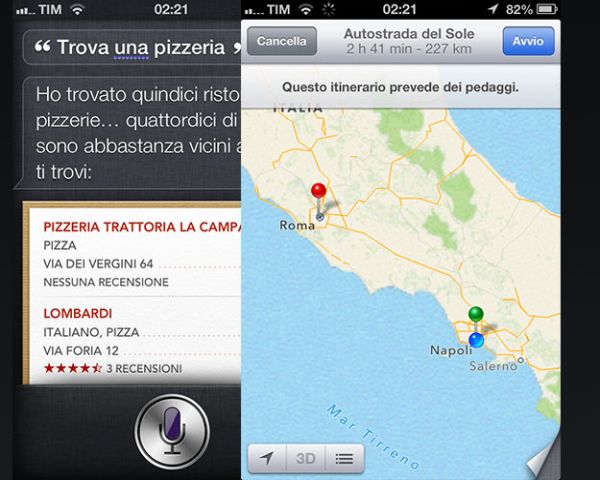Activate the Siri microphone button

tap(170, 430)
